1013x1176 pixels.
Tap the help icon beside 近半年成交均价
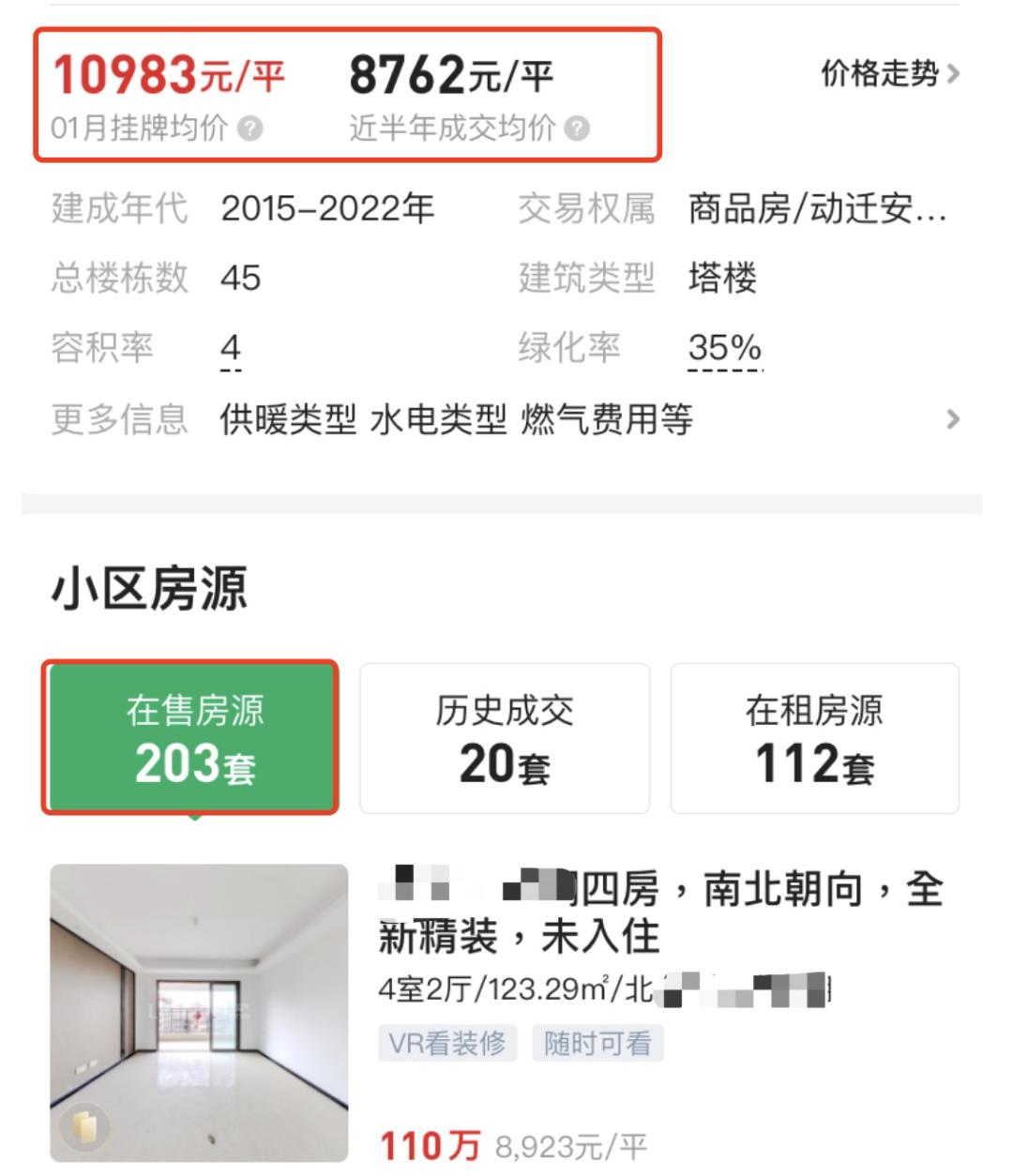tap(578, 128)
